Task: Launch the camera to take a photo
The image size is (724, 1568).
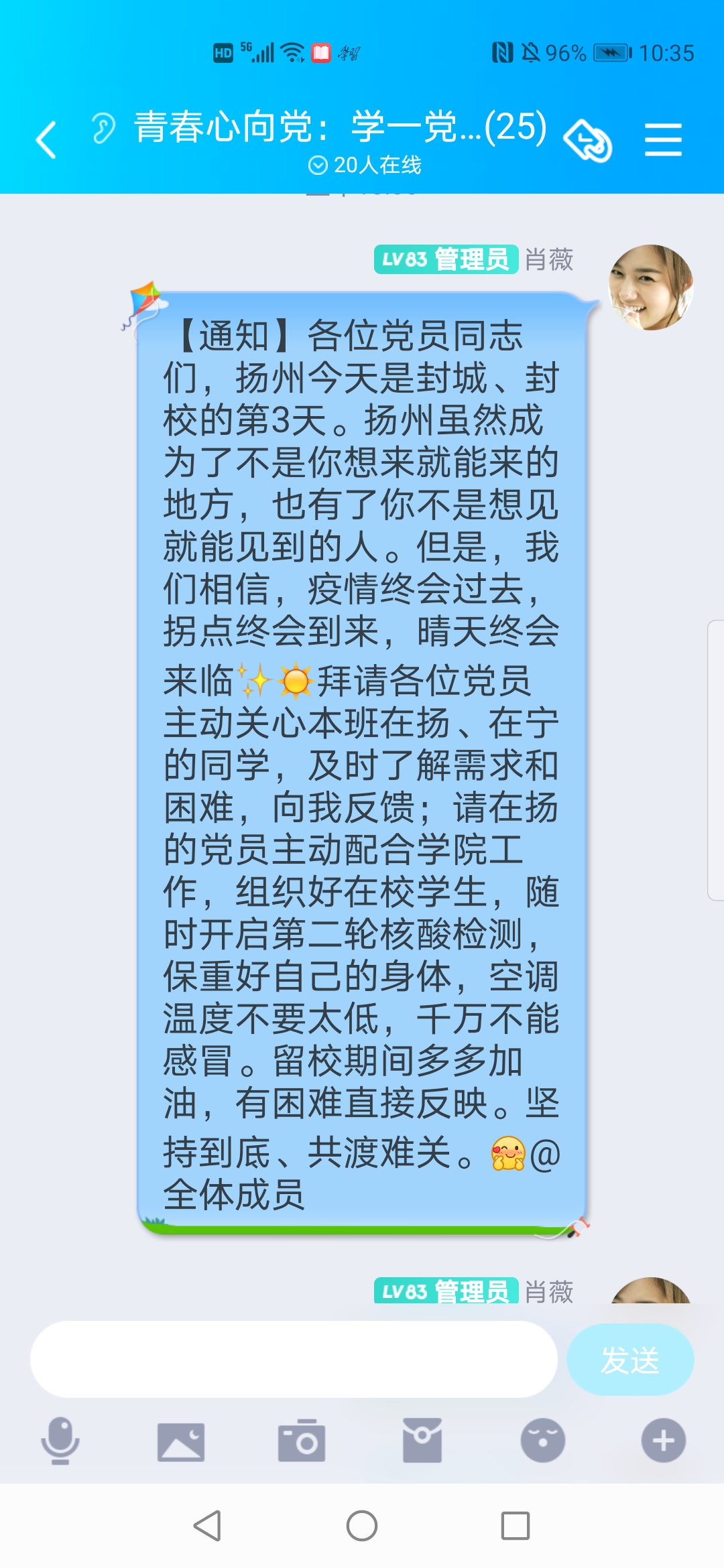Action: click(302, 1441)
